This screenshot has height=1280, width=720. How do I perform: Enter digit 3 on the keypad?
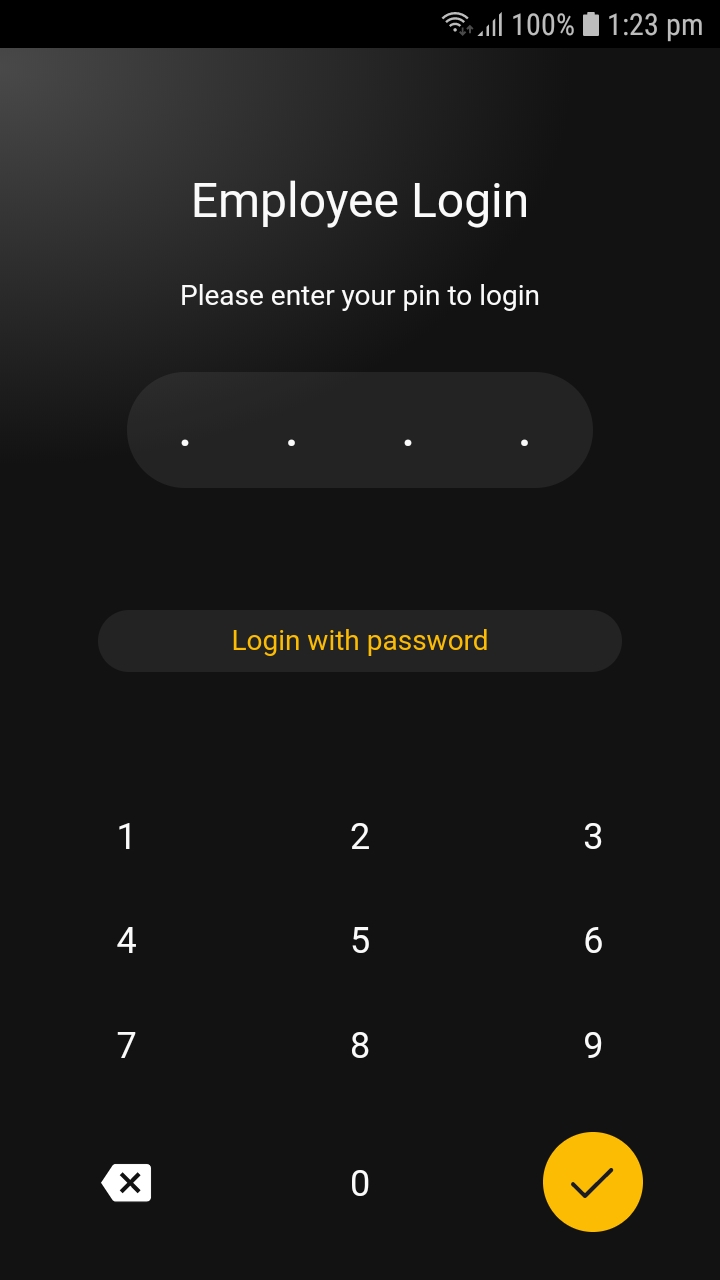tap(593, 837)
